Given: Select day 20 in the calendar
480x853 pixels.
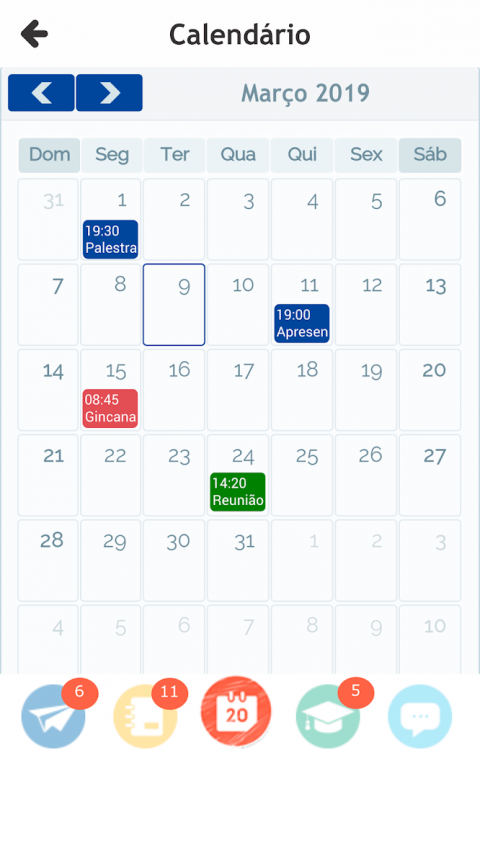Looking at the screenshot, I should coord(430,390).
